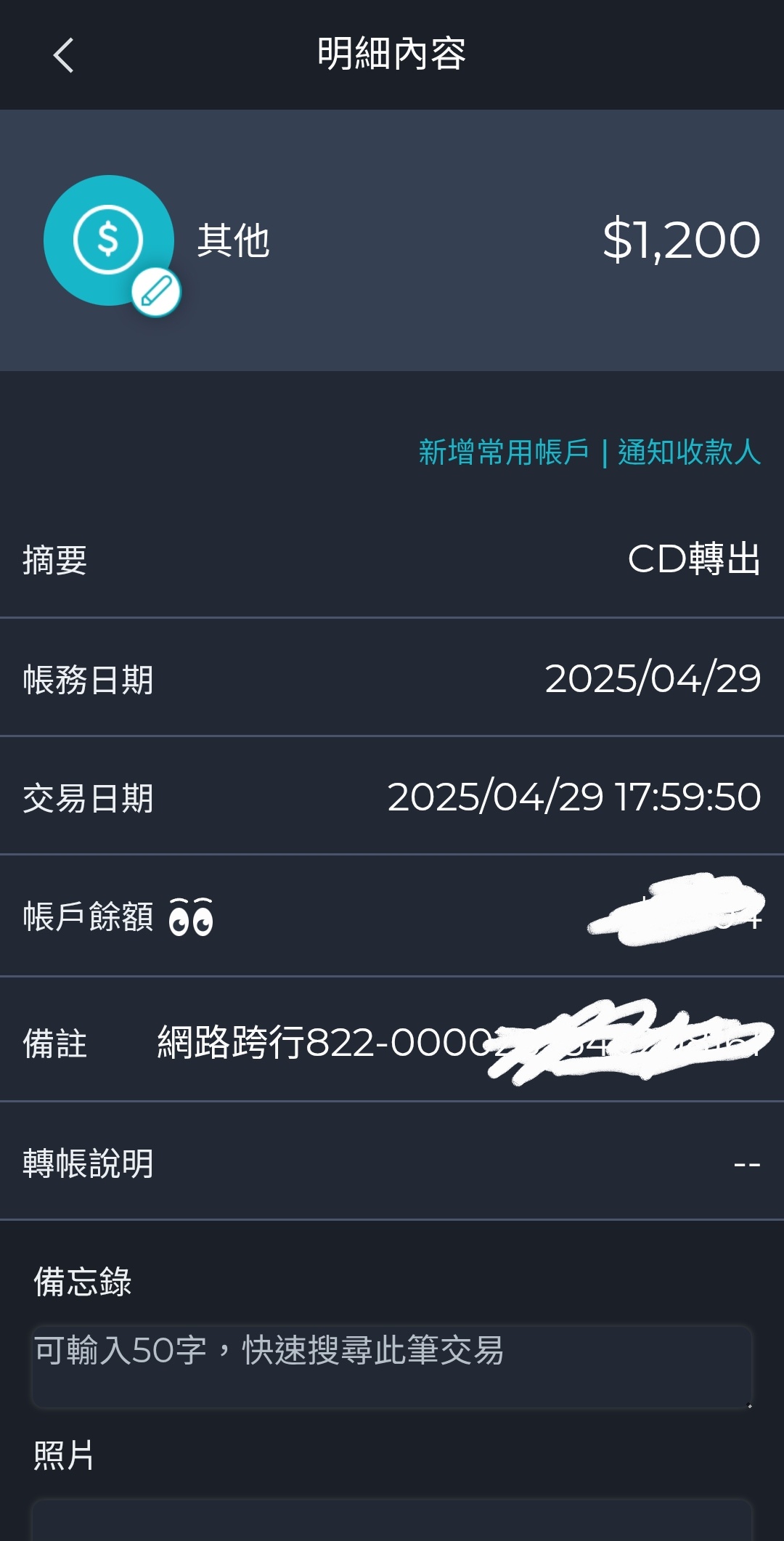
Task: Tap 通知收款人 to notify the payee
Action: (689, 452)
